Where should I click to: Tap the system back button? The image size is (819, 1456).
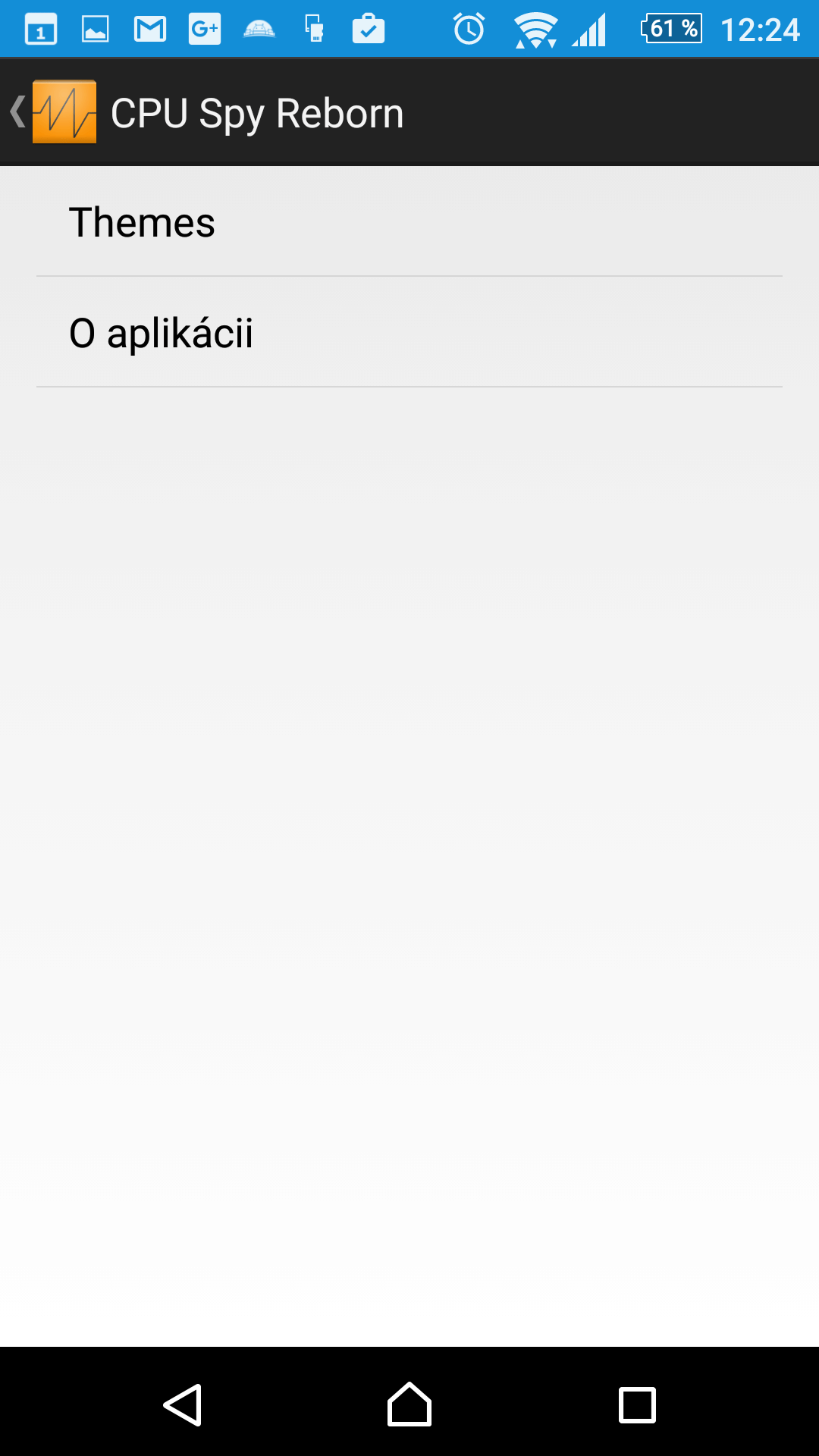[x=182, y=1405]
